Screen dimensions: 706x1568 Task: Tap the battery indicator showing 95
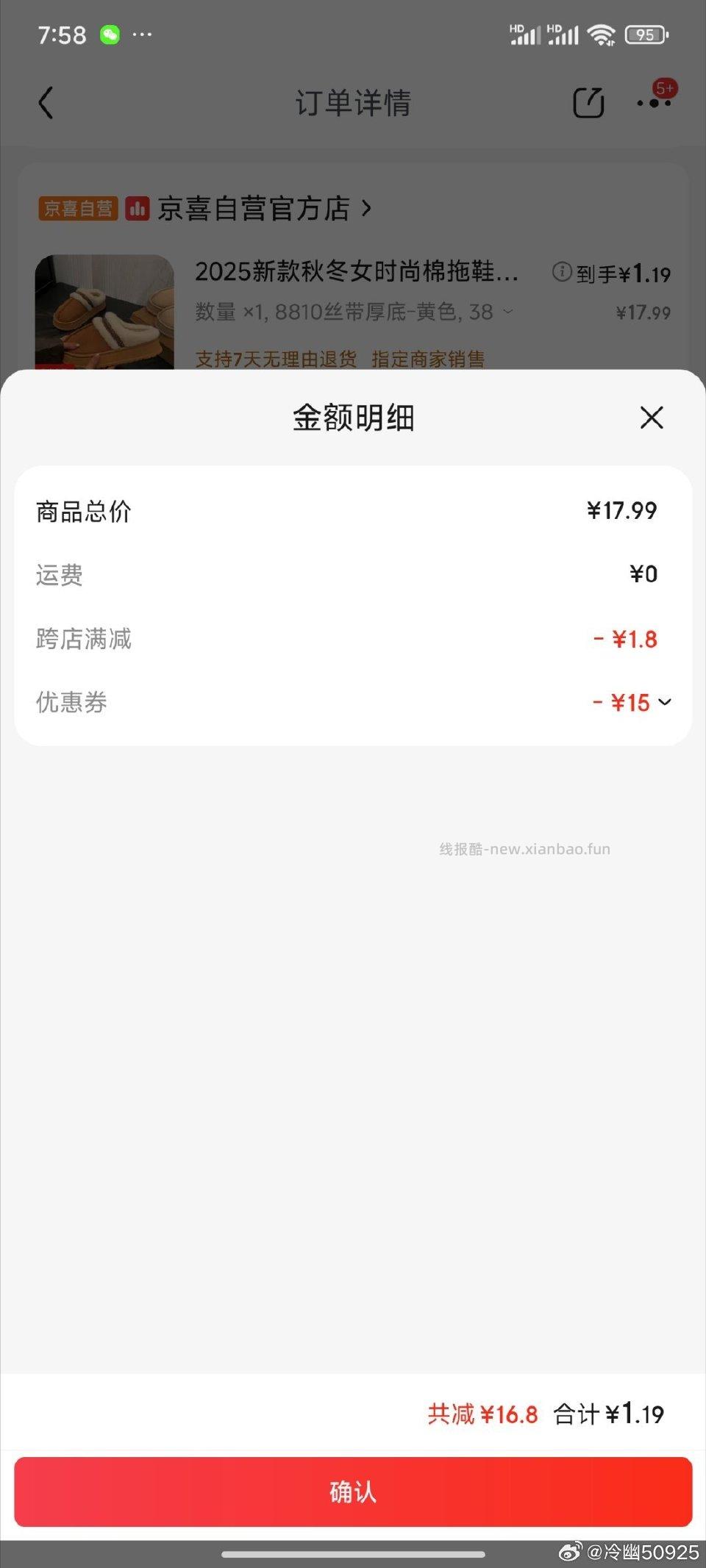(645, 33)
